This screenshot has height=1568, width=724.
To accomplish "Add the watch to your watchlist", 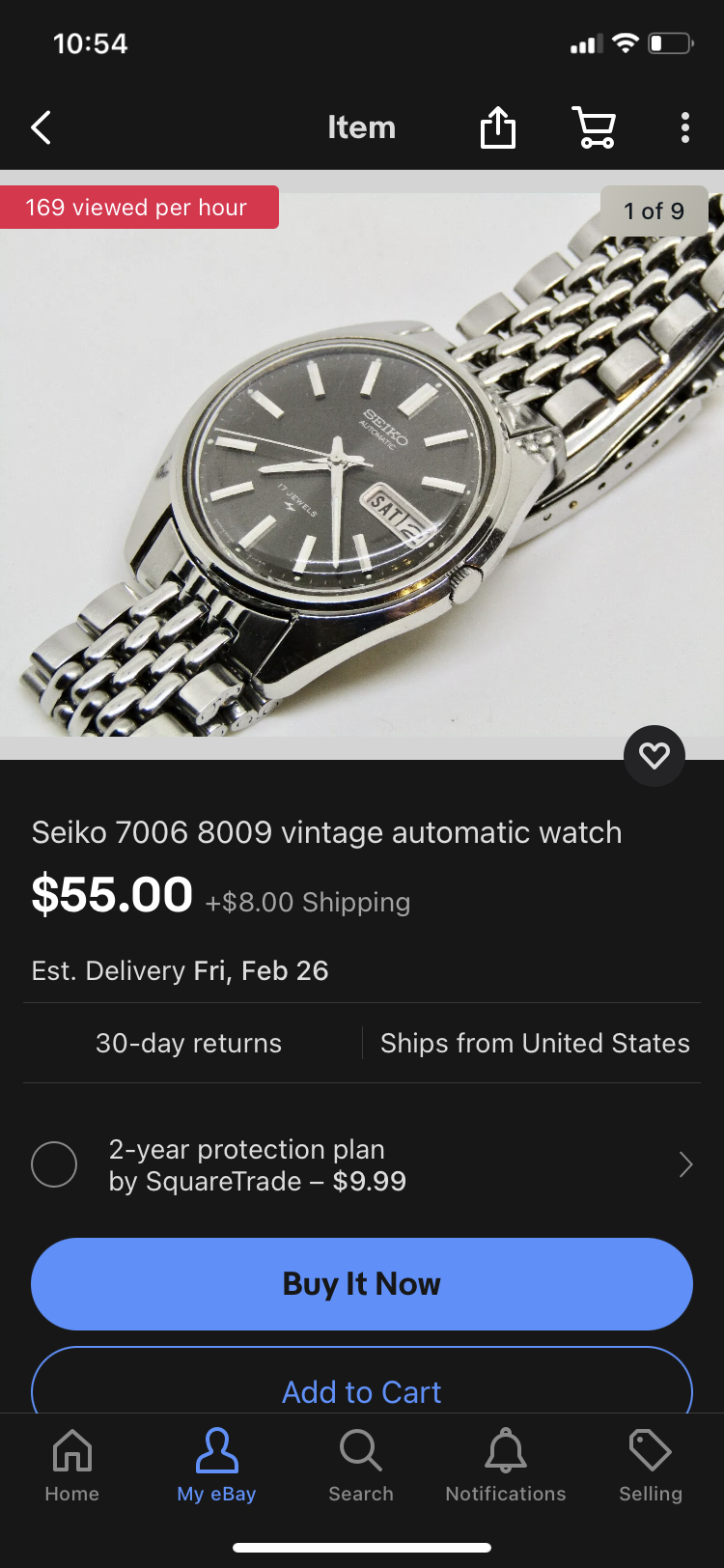I will pyautogui.click(x=654, y=755).
